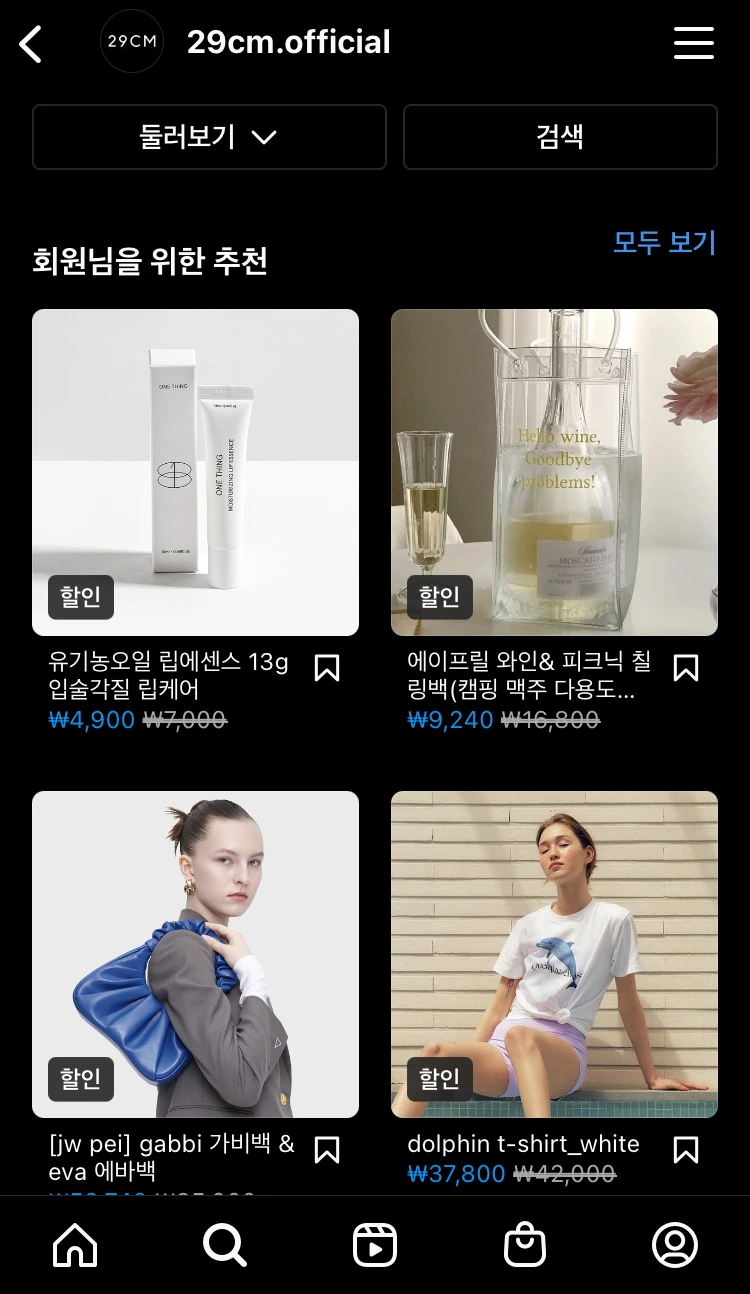This screenshot has height=1294, width=750.
Task: Open the Reels icon in bottom bar
Action: point(375,1245)
